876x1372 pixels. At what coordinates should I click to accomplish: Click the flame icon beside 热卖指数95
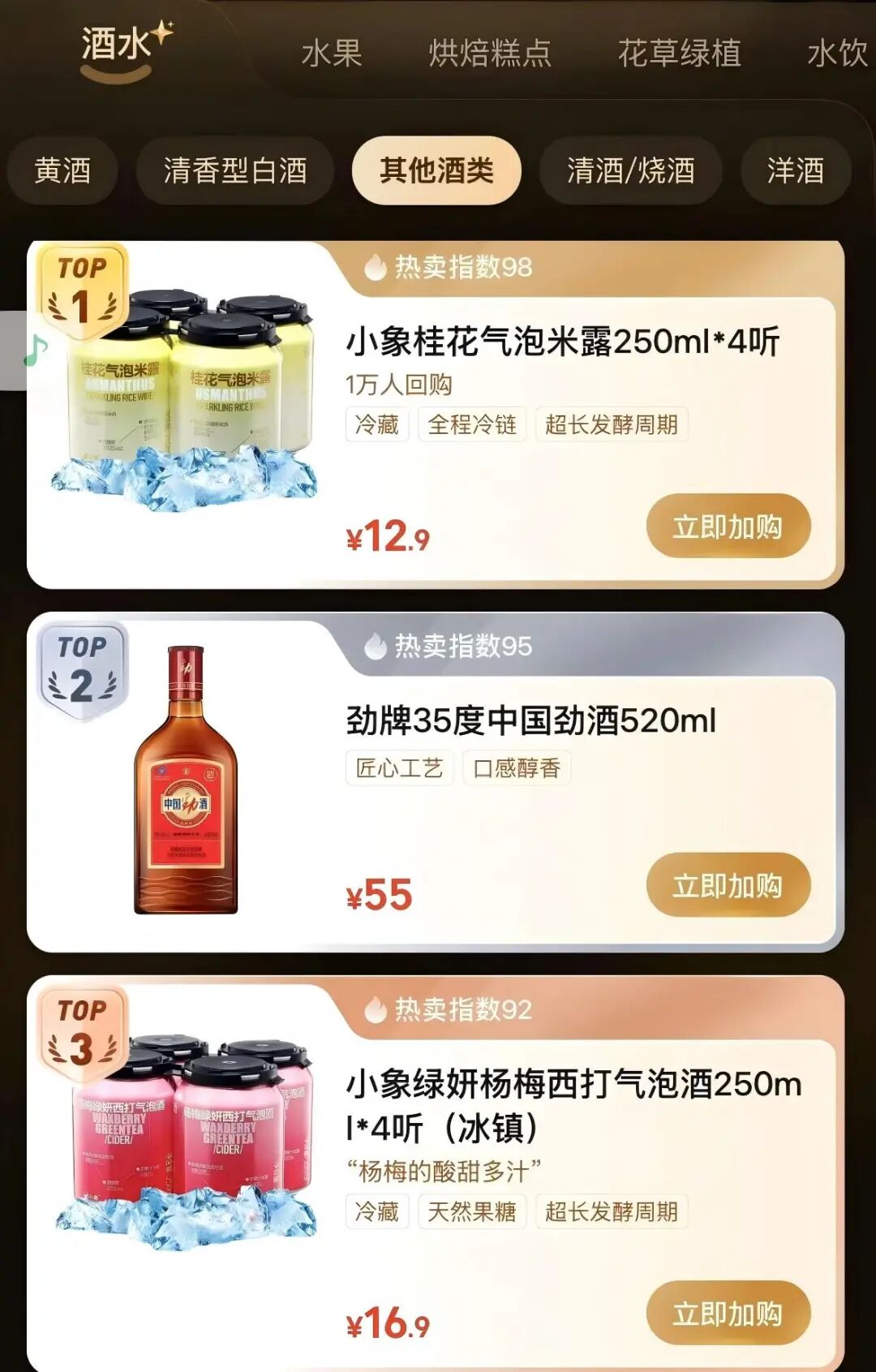pos(377,647)
